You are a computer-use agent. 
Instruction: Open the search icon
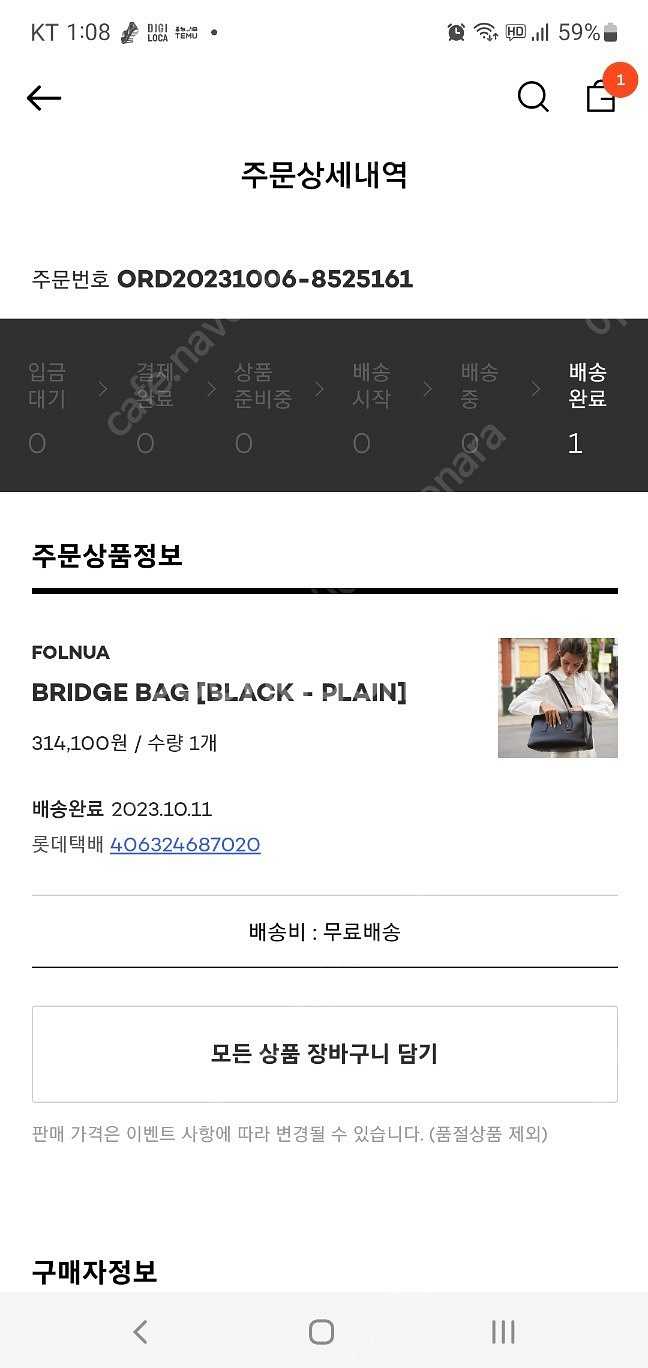click(x=533, y=97)
